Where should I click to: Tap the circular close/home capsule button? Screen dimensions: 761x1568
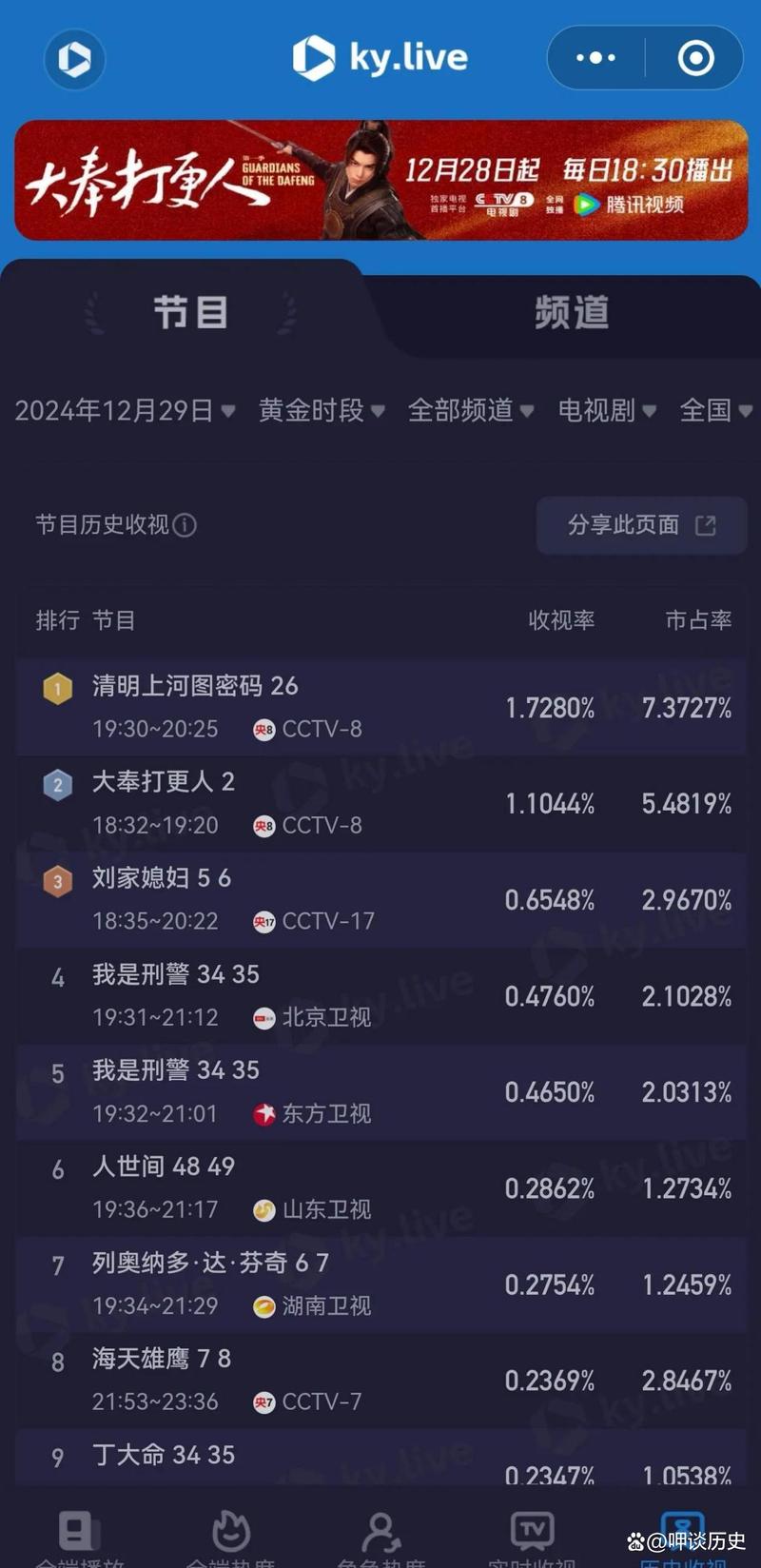(x=695, y=57)
